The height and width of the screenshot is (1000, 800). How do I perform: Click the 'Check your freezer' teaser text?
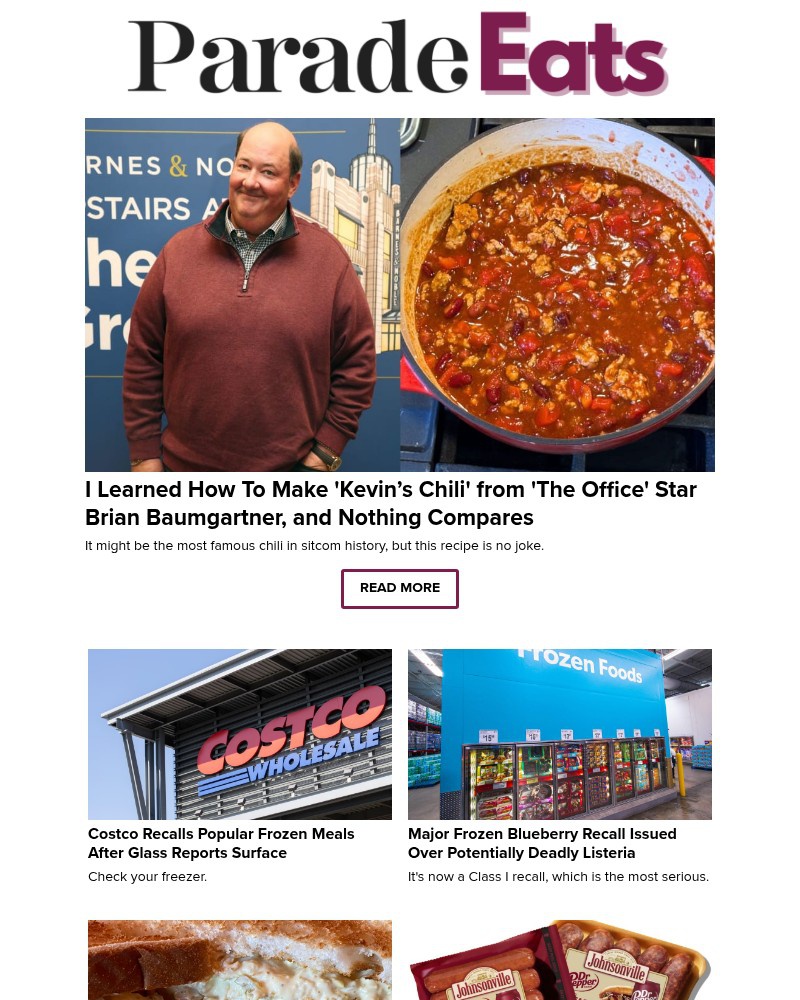point(147,876)
